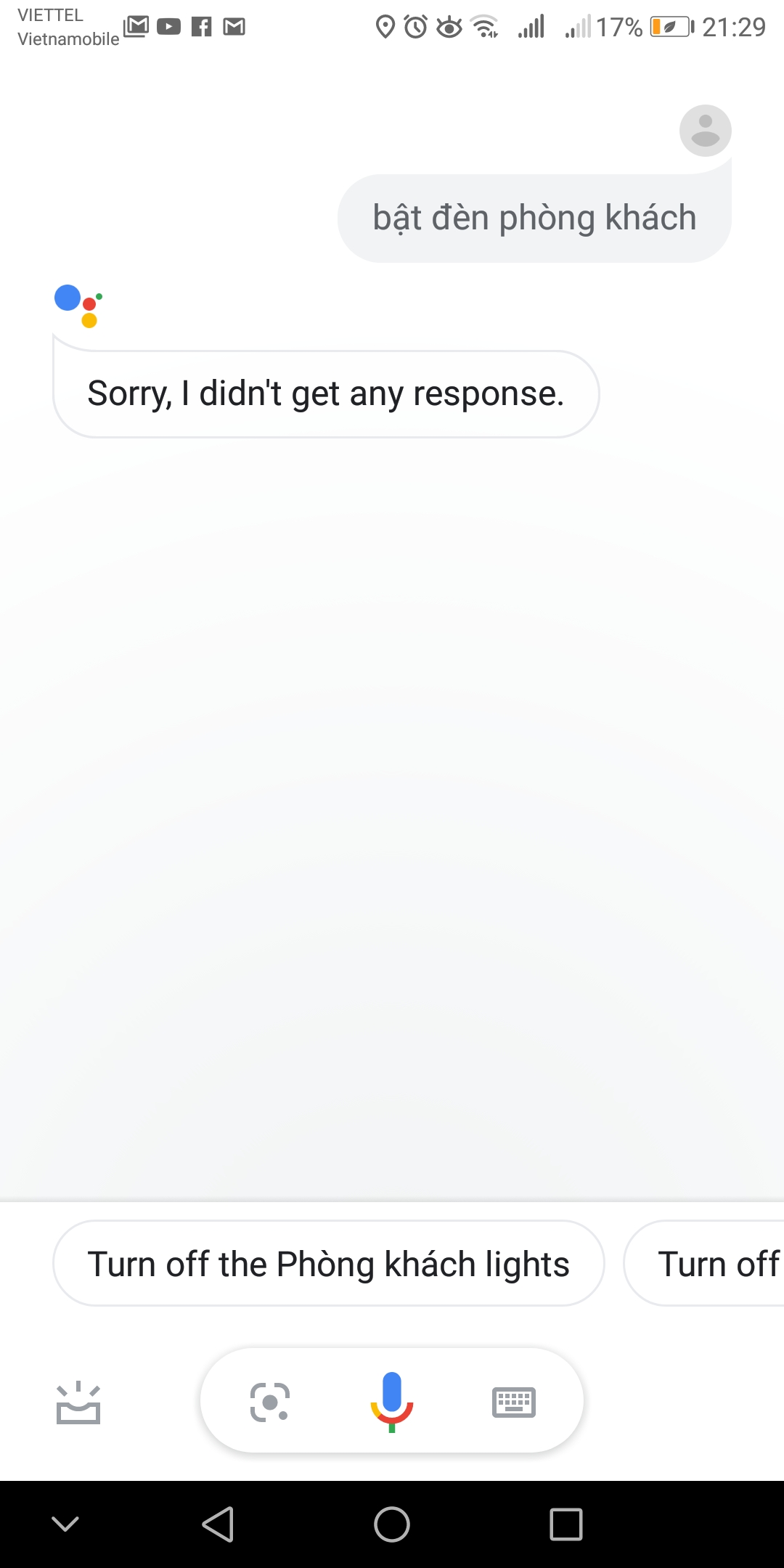Go back using the navigation bar
This screenshot has height=1568, width=784.
click(218, 1524)
